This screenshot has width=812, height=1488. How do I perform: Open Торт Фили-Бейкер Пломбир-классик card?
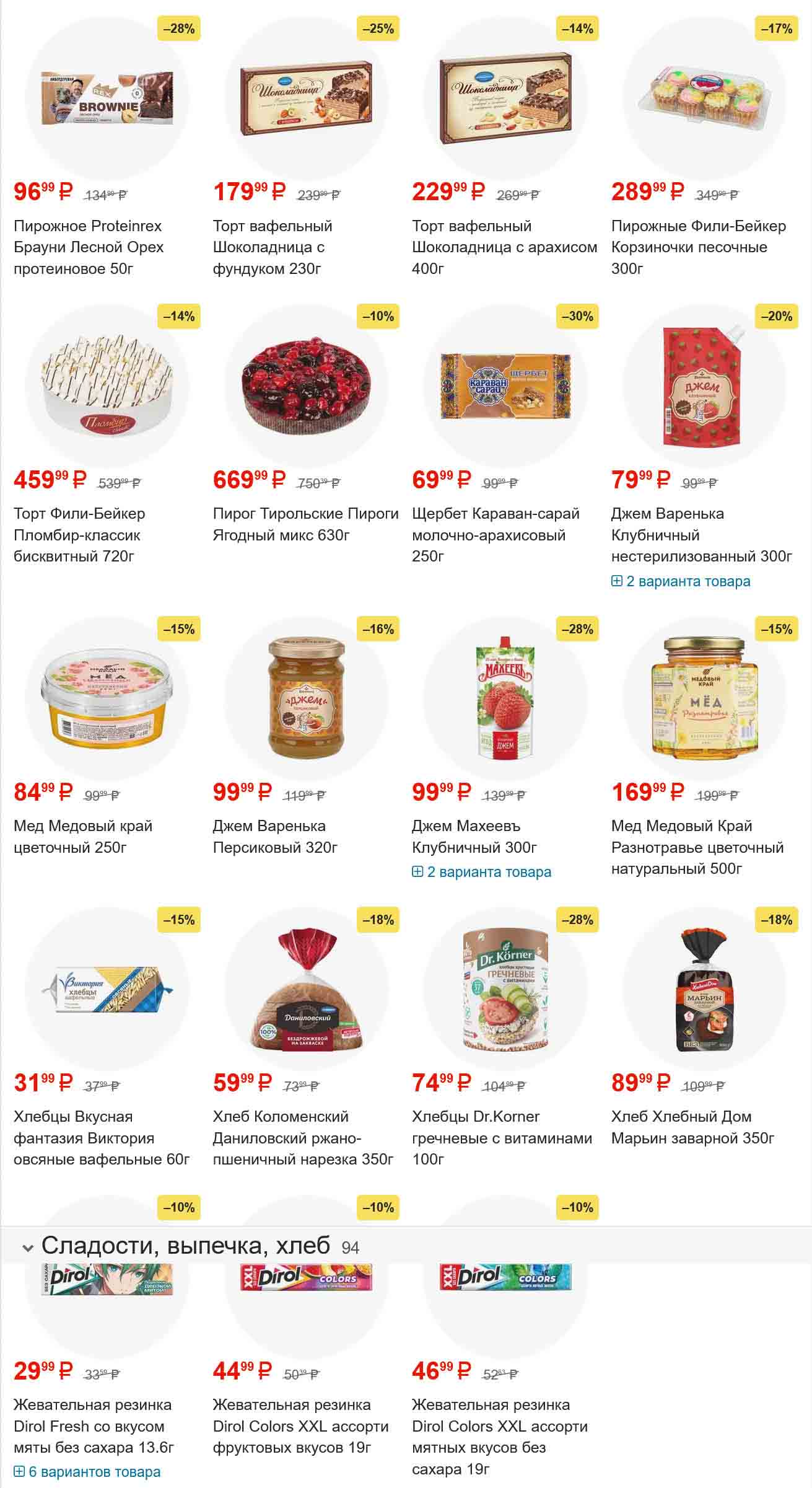point(79,534)
